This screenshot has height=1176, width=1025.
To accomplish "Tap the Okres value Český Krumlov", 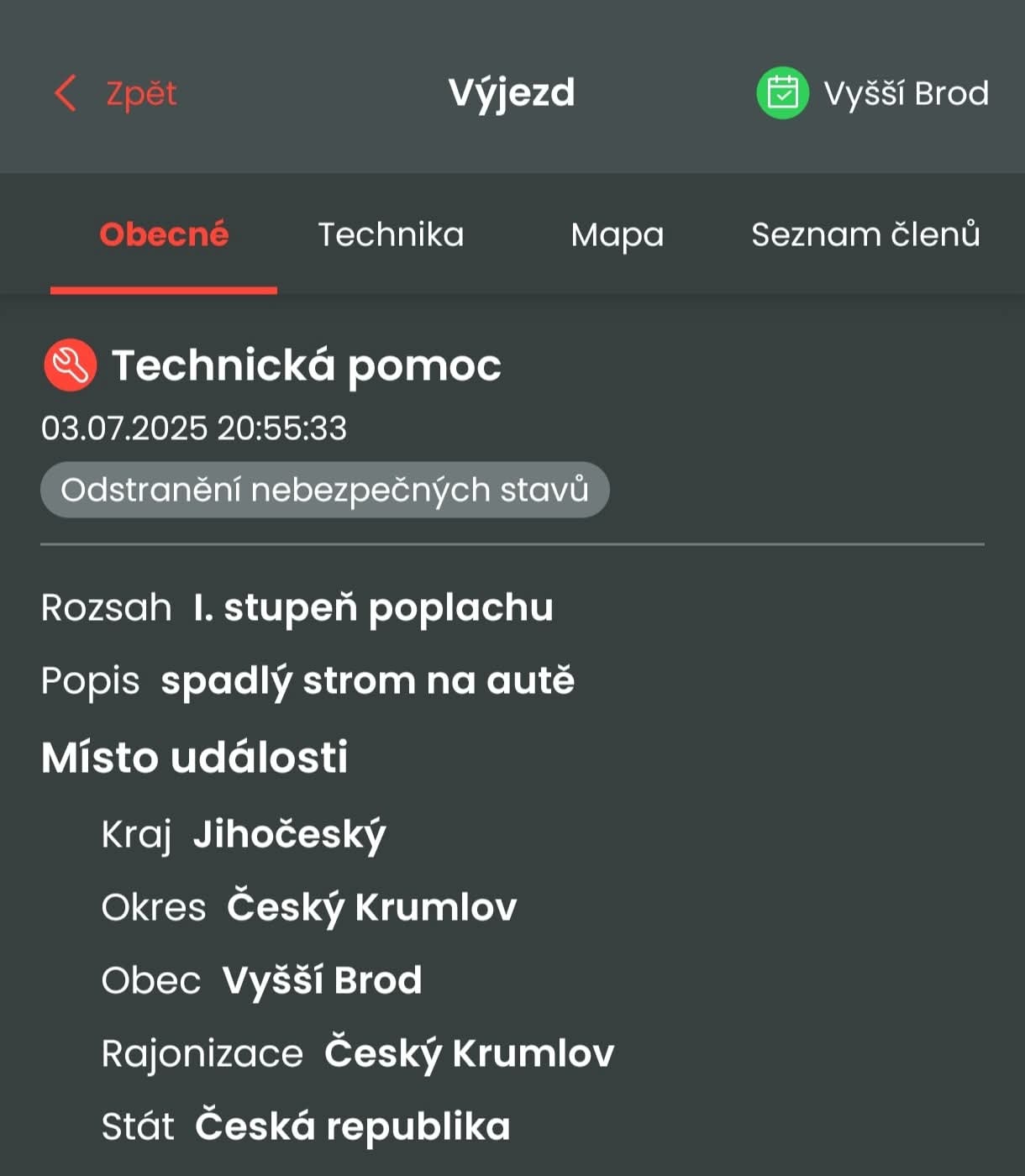I will 371,906.
